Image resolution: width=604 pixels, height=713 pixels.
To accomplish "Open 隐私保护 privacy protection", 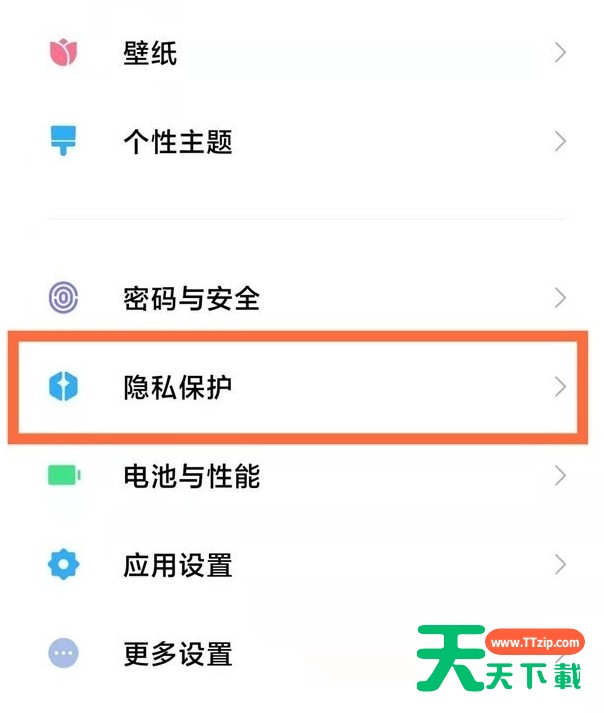I will [178, 386].
